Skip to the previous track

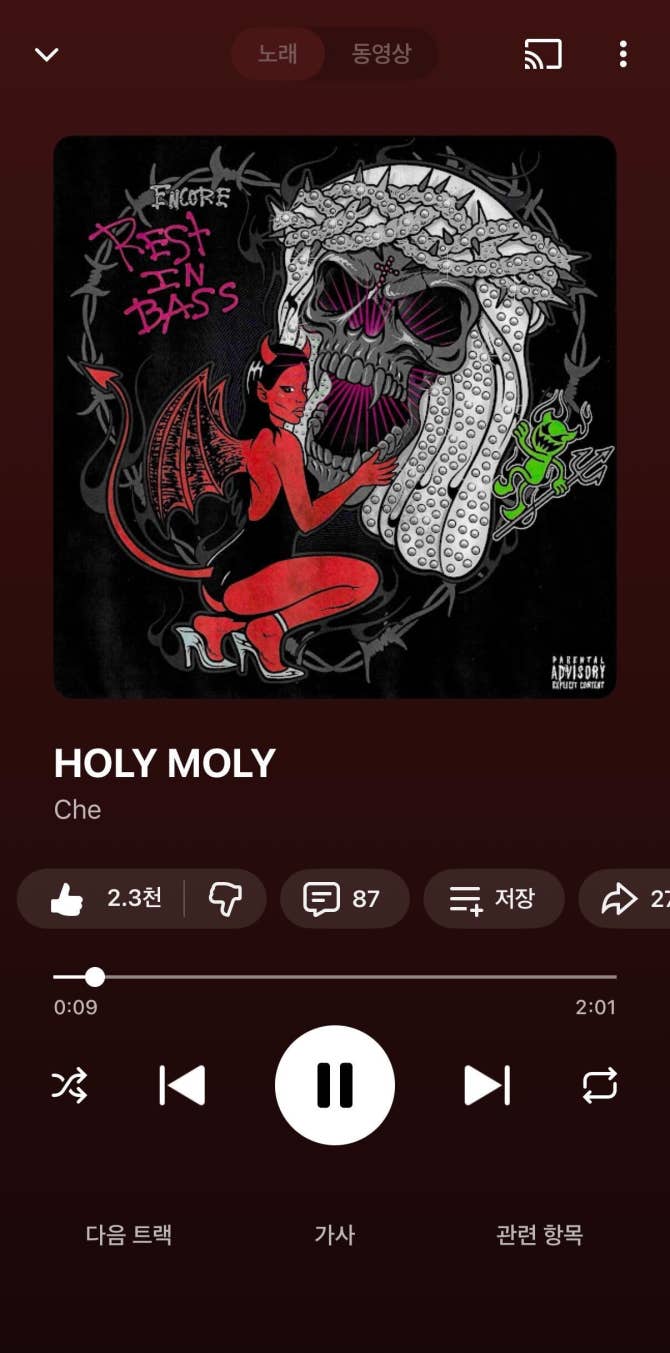(x=182, y=1085)
